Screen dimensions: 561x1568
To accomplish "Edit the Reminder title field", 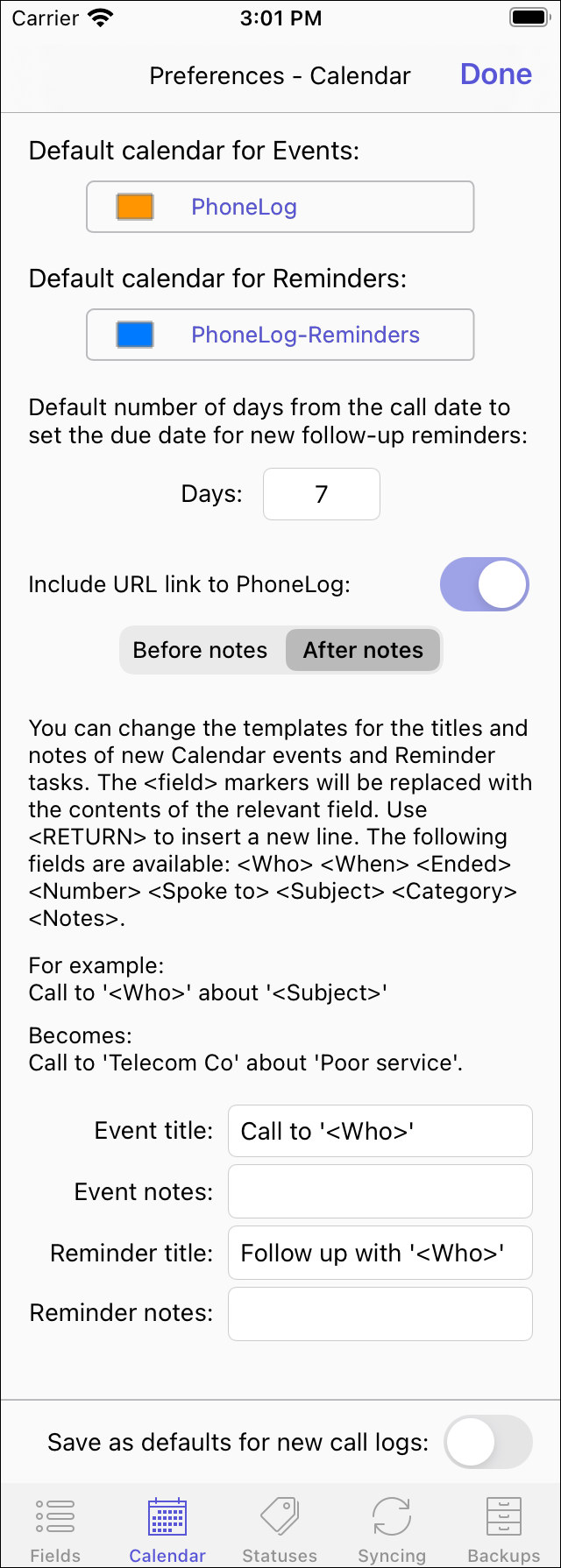I will click(x=380, y=1253).
